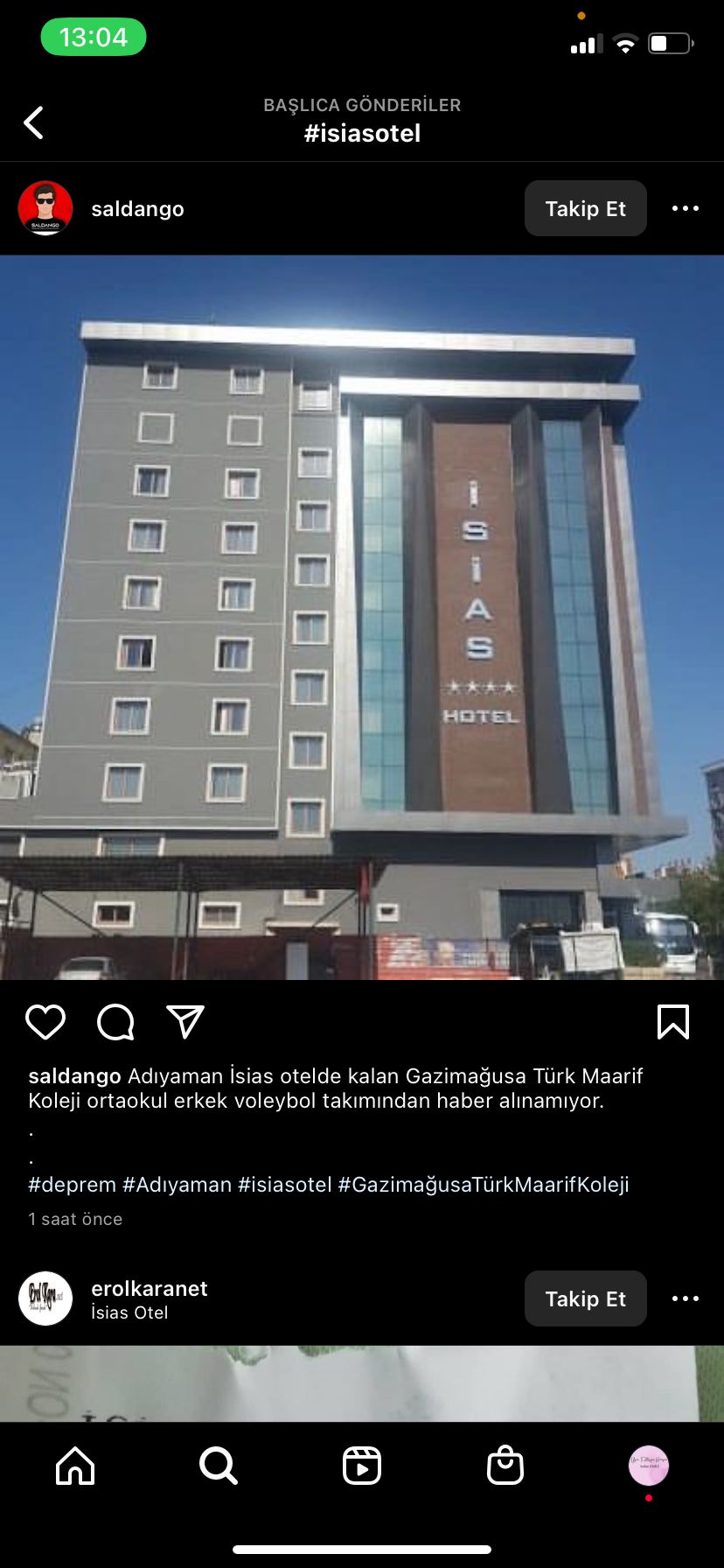This screenshot has width=724, height=1568.
Task: Open erolkaranet's profile
Action: [x=149, y=1288]
